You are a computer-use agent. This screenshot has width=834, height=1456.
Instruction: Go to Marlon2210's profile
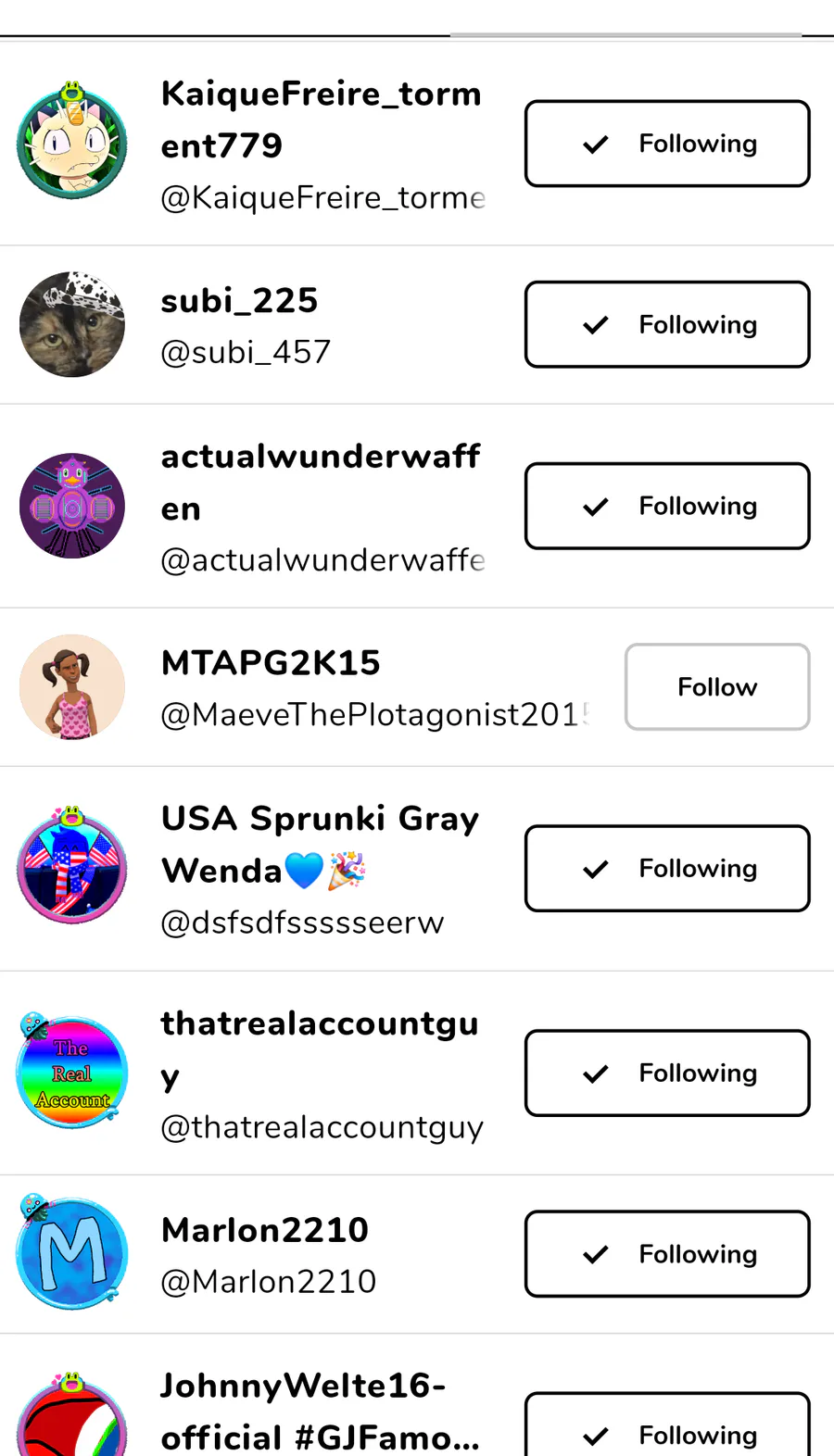[265, 1230]
